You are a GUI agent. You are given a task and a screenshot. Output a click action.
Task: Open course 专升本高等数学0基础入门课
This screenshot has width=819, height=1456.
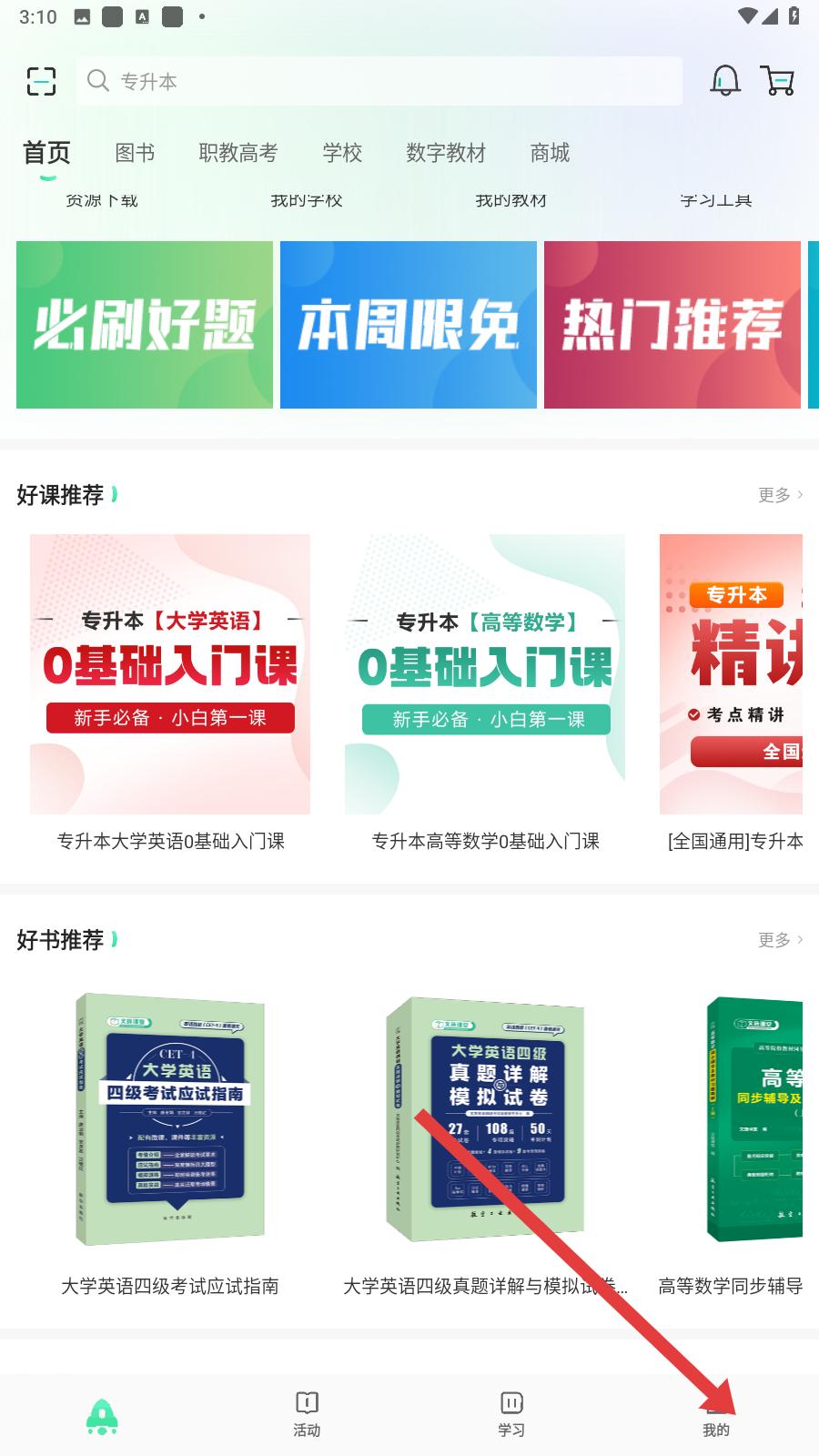(x=485, y=693)
